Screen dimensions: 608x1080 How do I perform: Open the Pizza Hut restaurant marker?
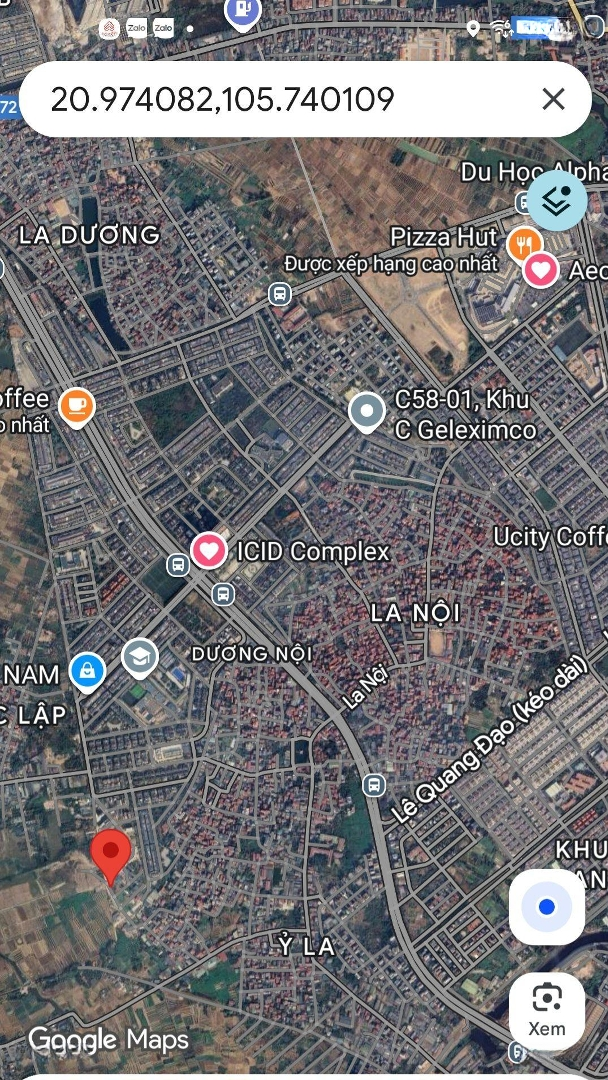524,241
